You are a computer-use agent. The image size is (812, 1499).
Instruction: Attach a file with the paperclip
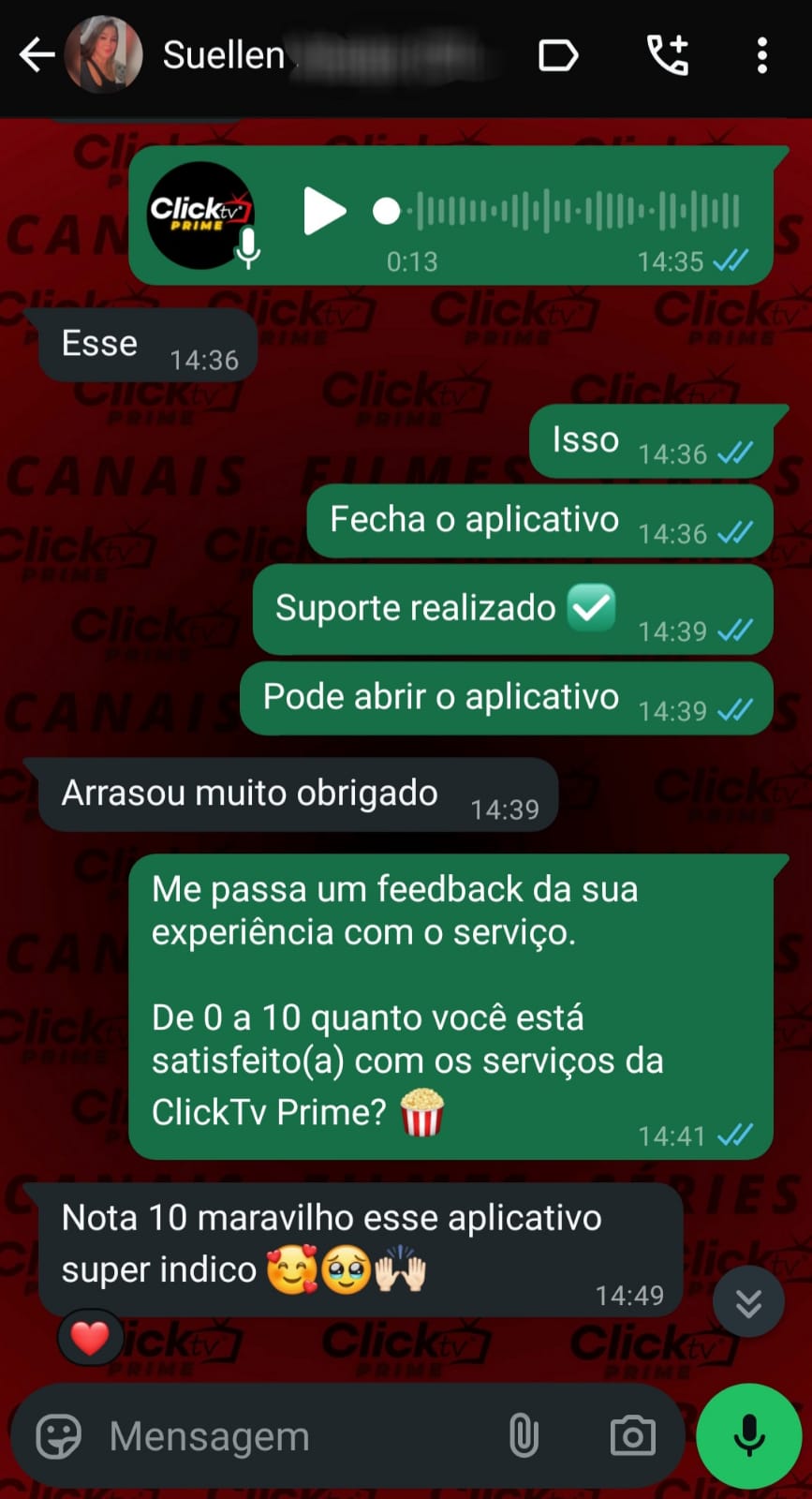(523, 1436)
